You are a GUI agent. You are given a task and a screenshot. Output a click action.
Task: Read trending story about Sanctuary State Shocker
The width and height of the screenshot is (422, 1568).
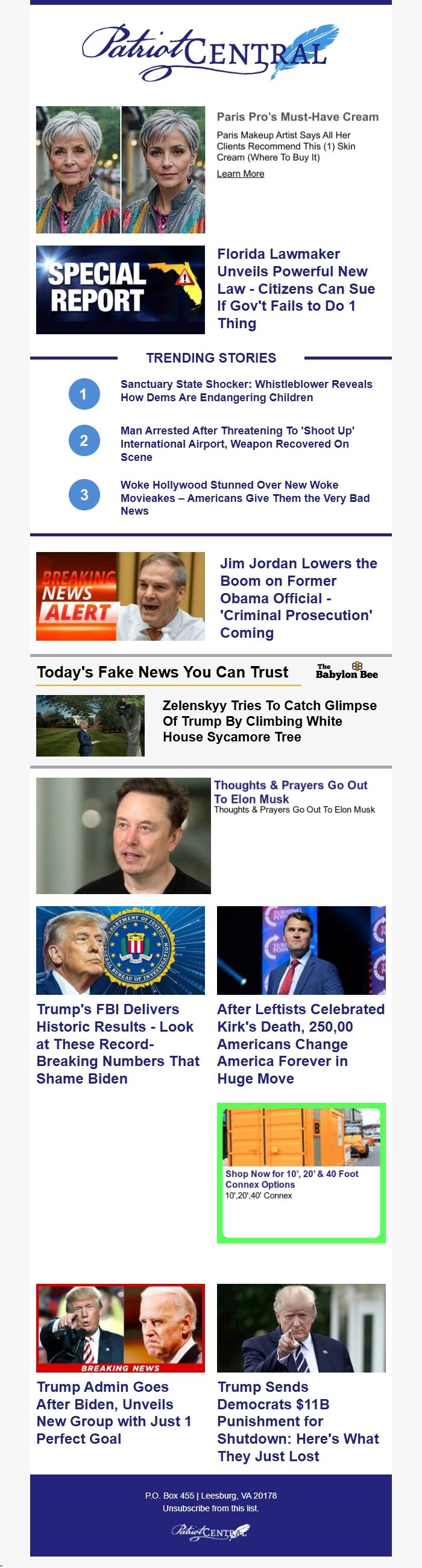coord(245,391)
